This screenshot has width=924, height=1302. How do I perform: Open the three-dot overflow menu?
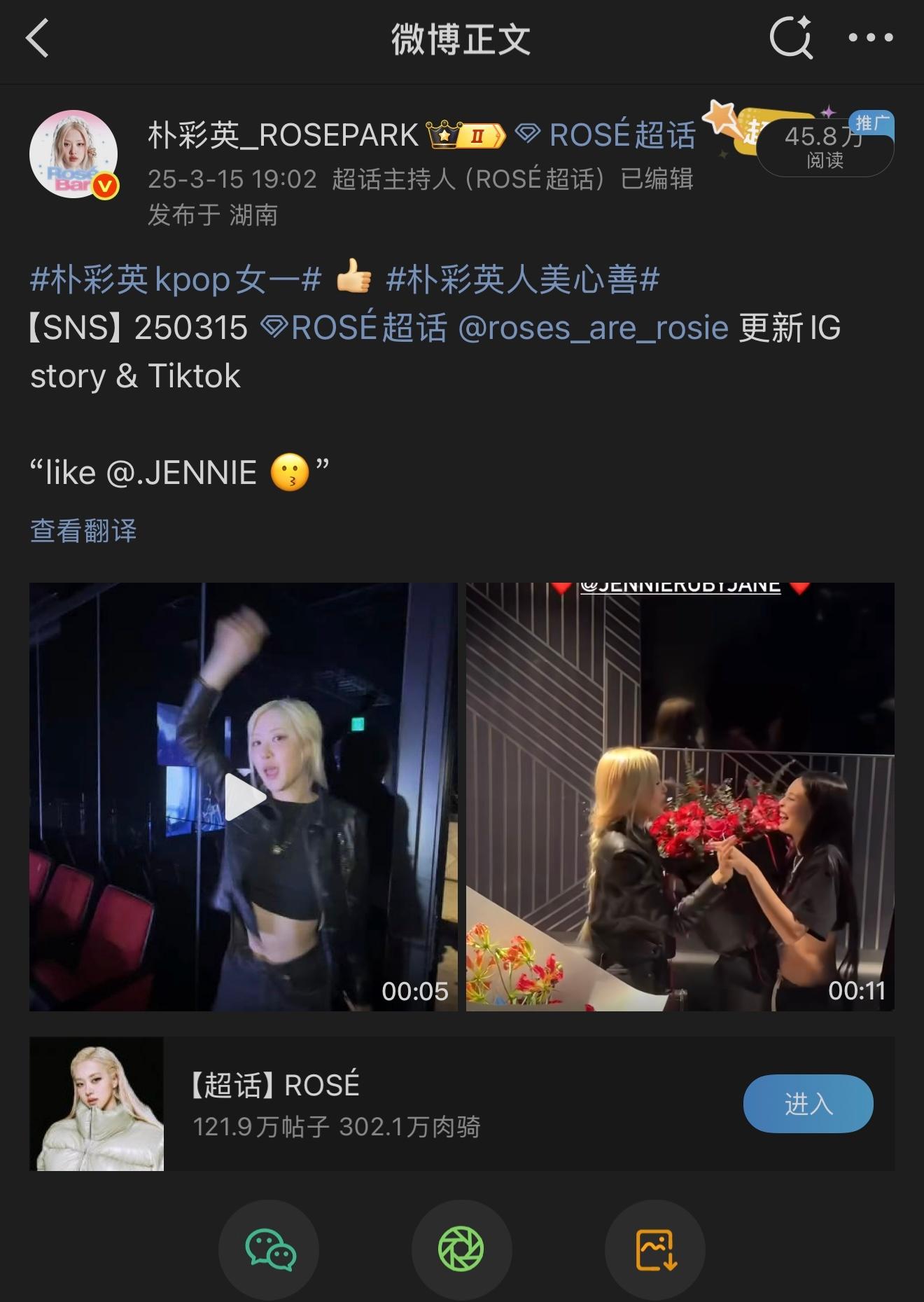click(870, 38)
